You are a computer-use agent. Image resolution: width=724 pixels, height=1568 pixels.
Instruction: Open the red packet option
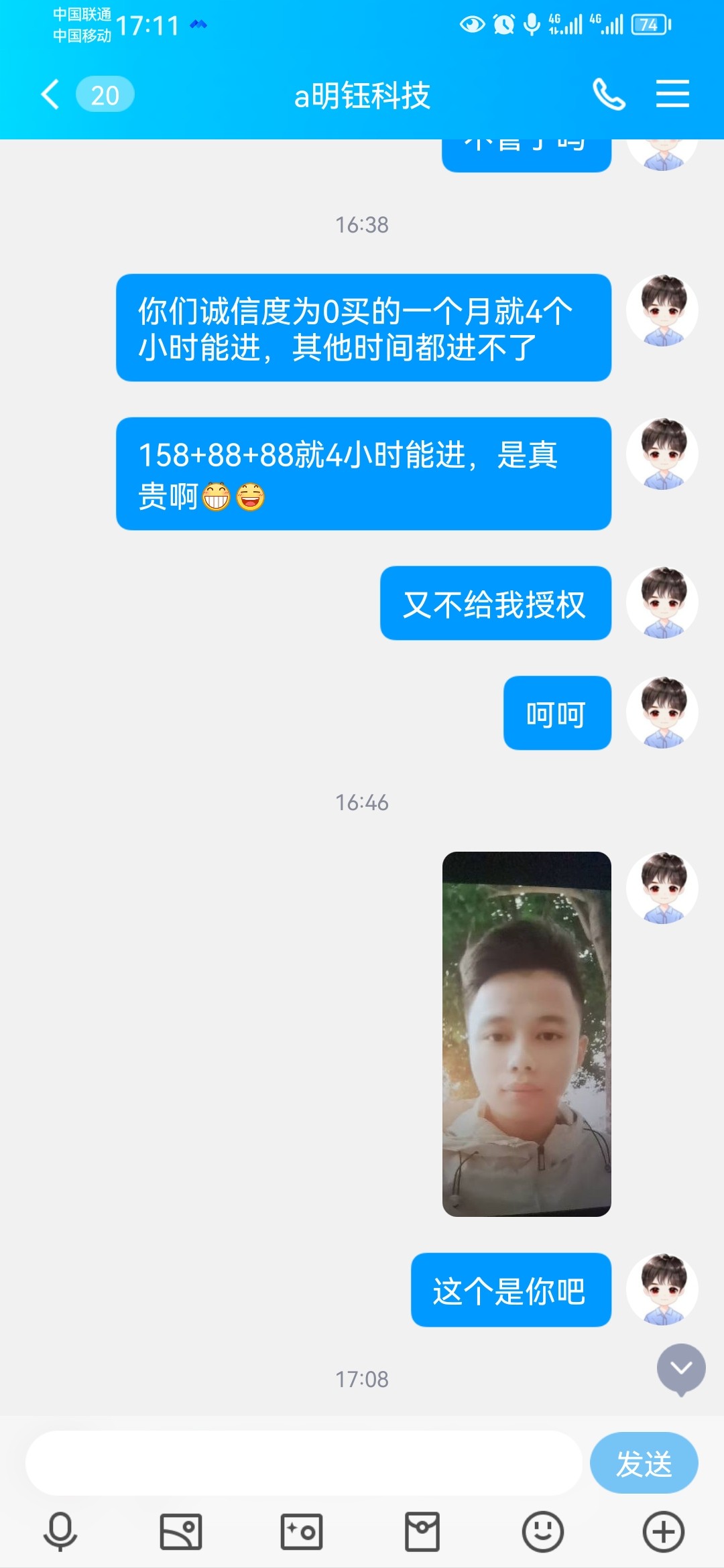[x=422, y=1532]
